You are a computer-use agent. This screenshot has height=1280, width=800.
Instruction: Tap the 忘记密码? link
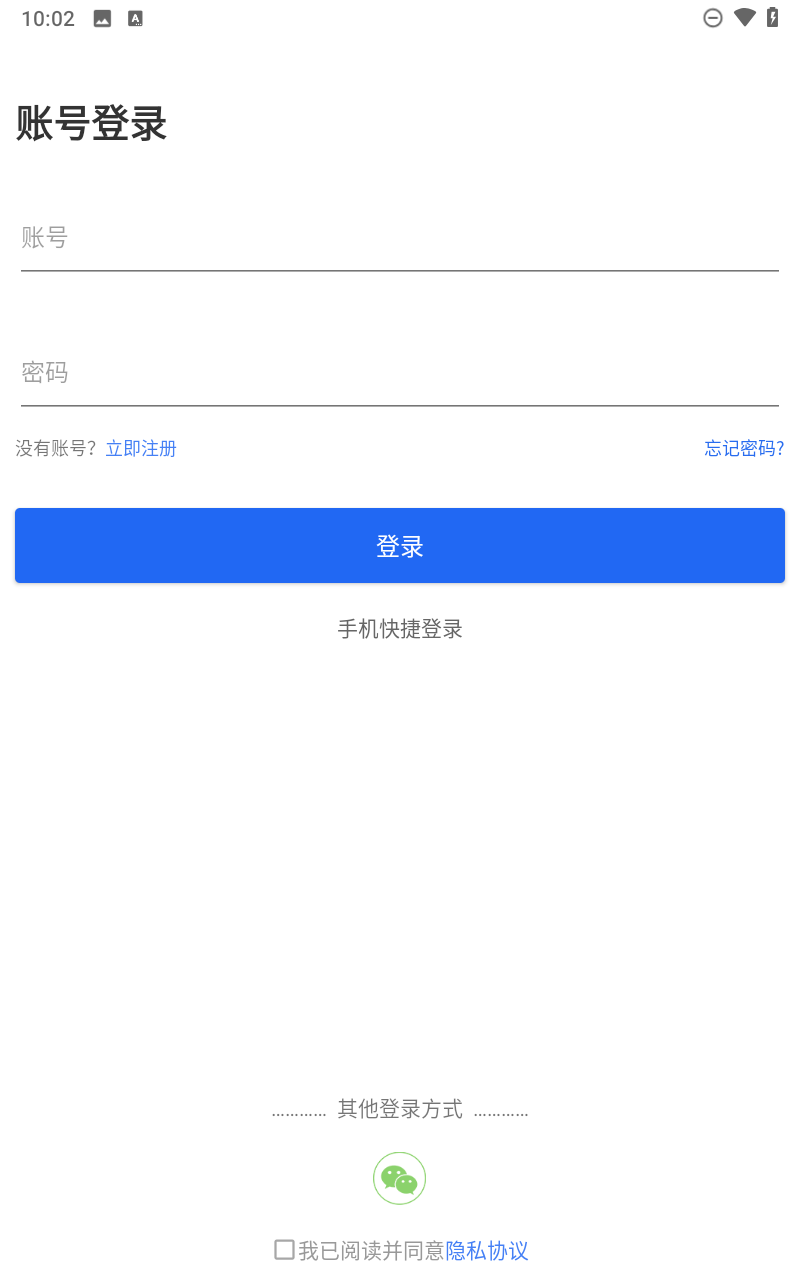744,448
